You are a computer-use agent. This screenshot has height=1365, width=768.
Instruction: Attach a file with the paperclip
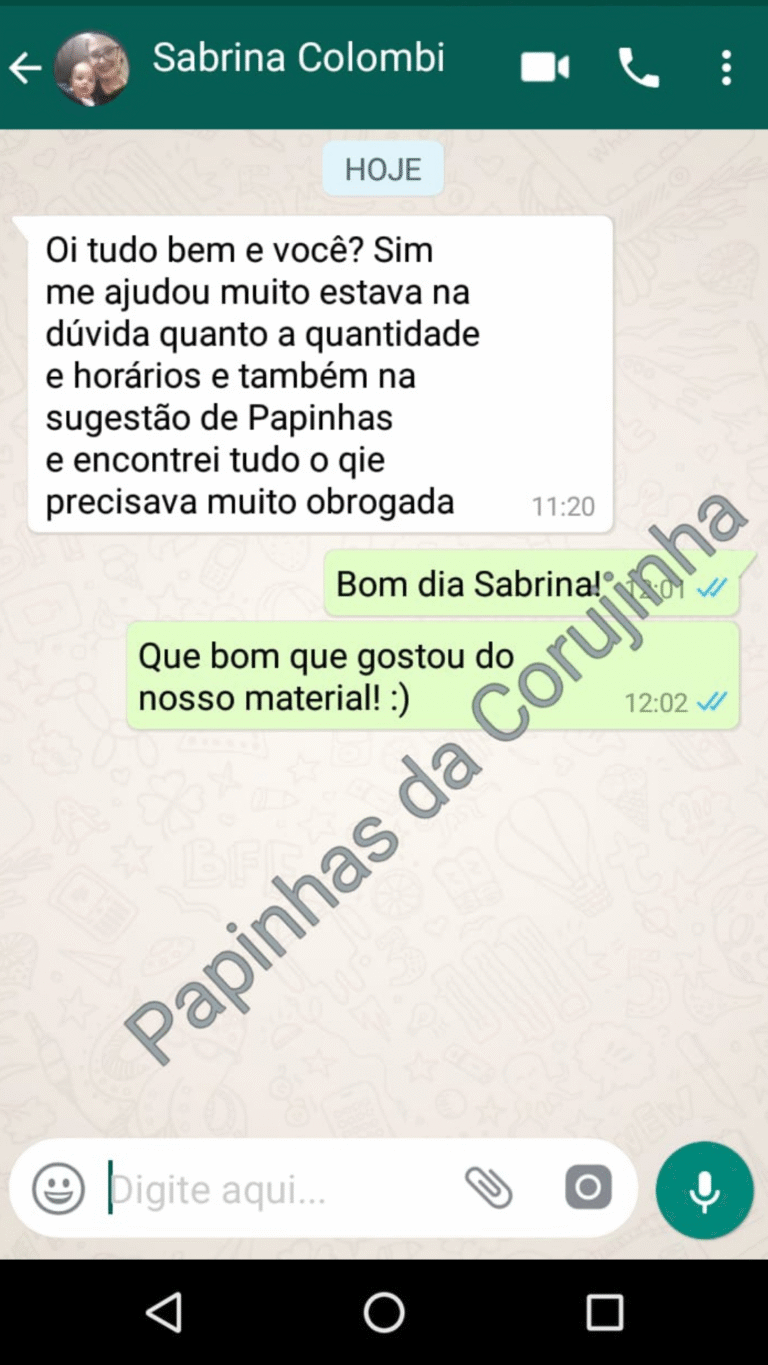click(x=488, y=1188)
